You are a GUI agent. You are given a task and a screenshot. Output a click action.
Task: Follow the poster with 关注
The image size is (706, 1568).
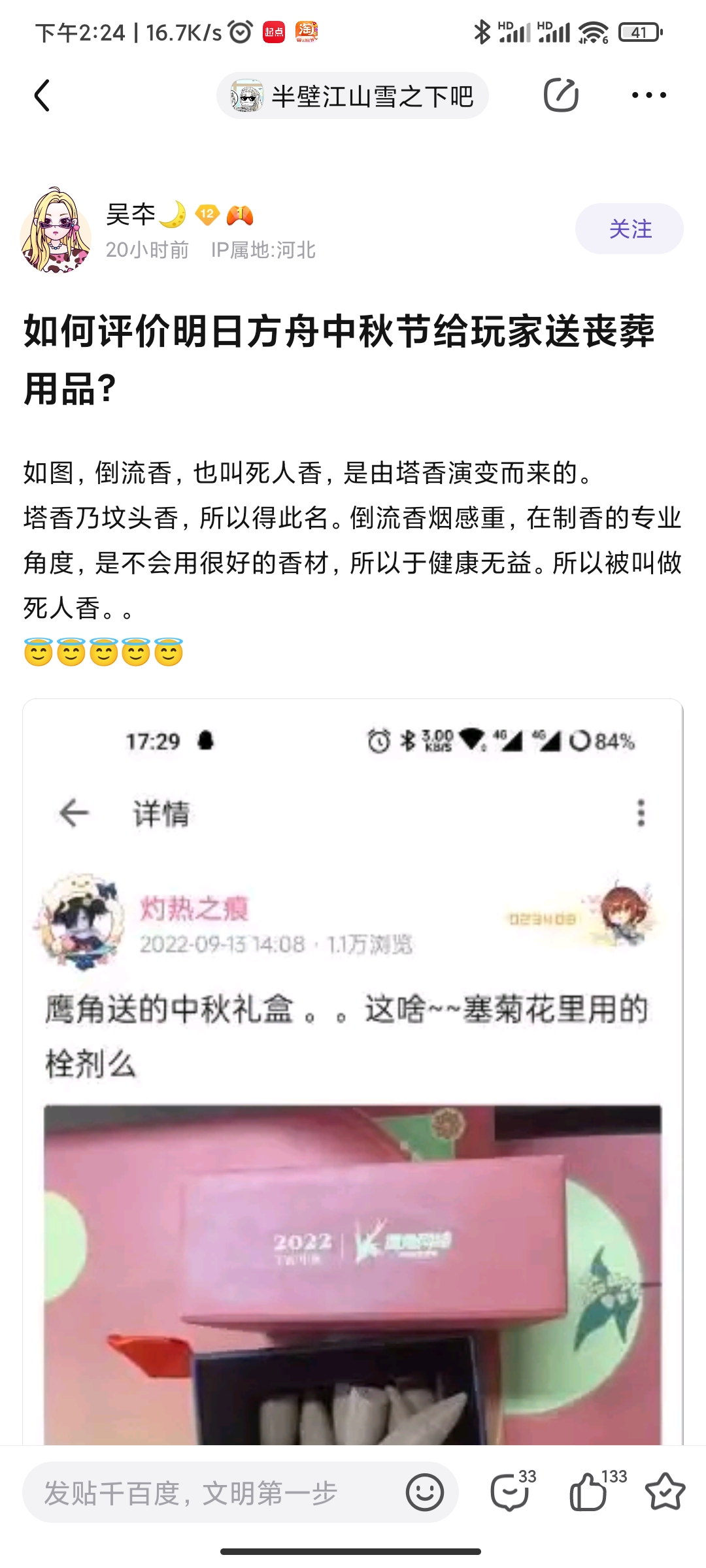coord(629,229)
